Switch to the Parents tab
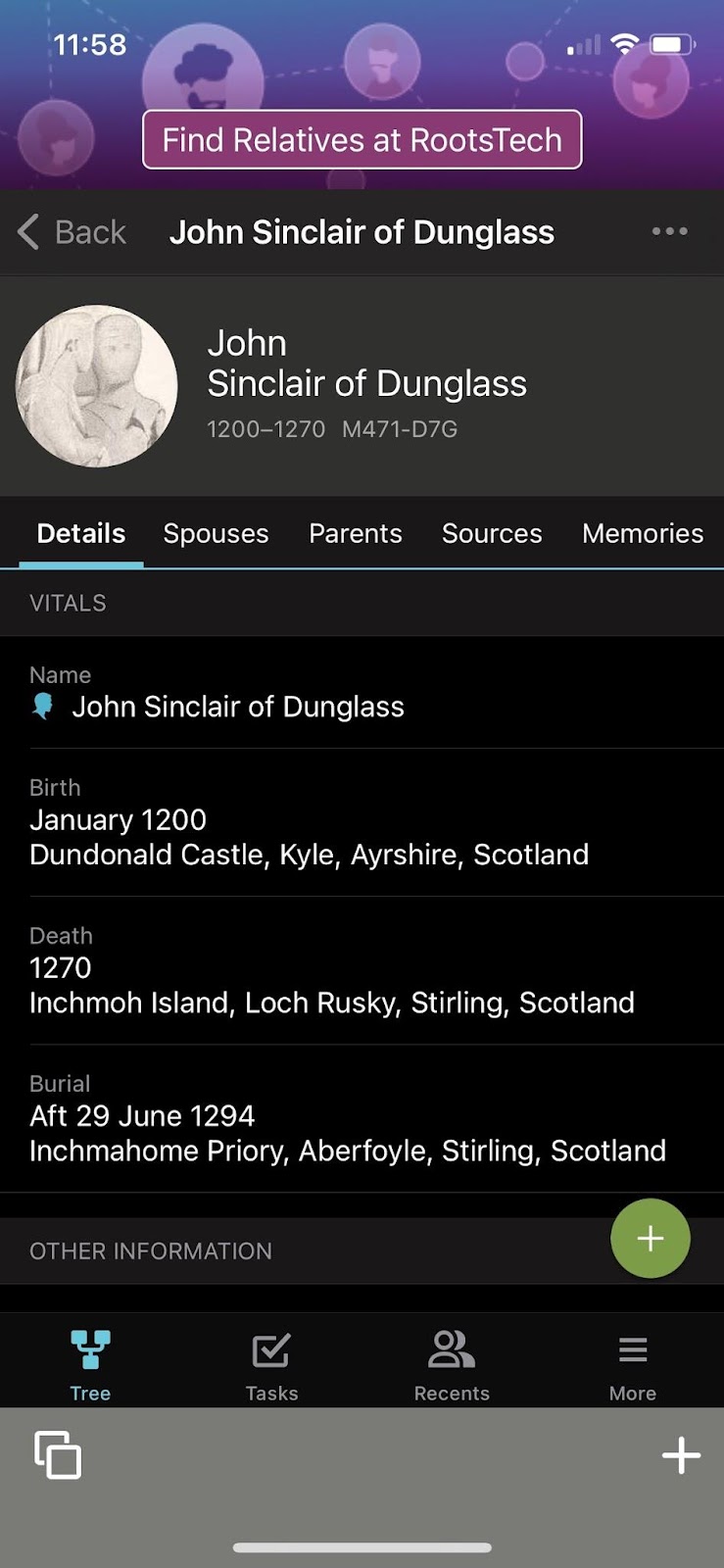 [x=355, y=533]
